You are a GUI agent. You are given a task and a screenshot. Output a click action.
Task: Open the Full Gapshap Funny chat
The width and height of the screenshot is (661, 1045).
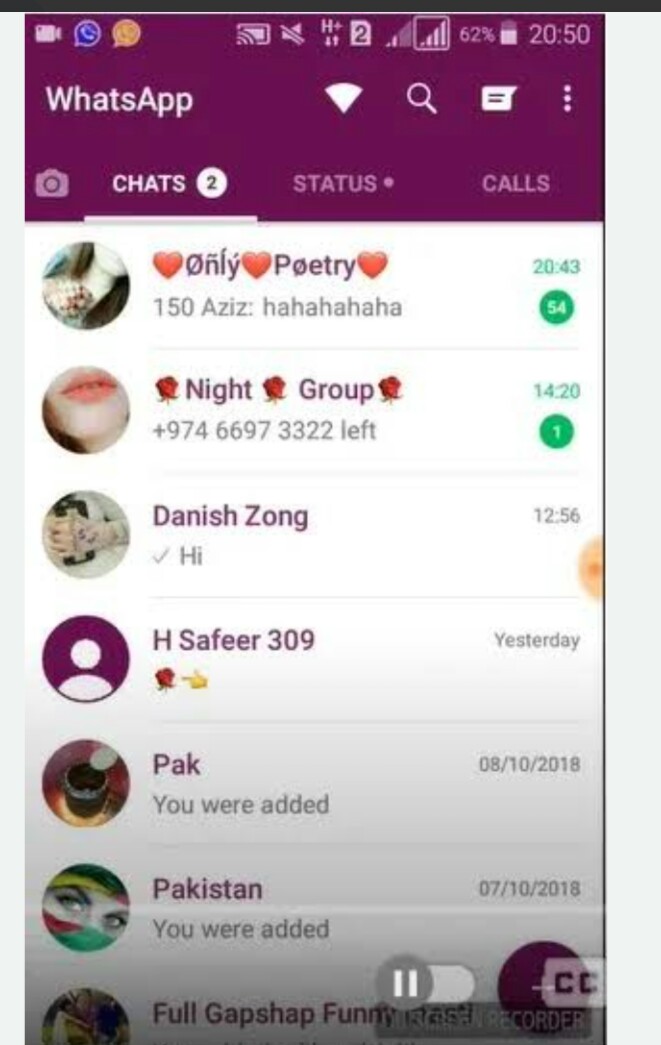tap(260, 1015)
